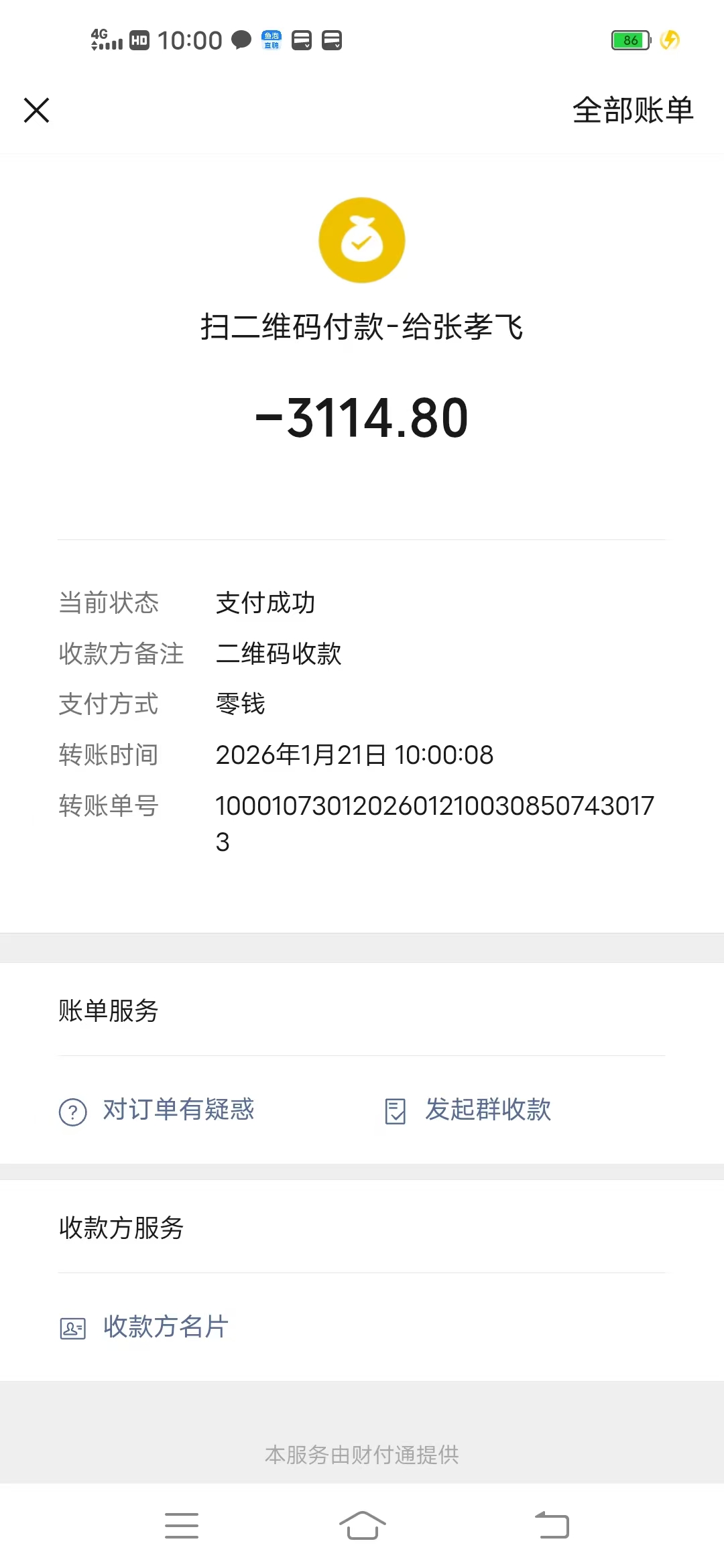This screenshot has width=724, height=1568.
Task: Open 全部账单 to view all bills
Action: point(632,111)
